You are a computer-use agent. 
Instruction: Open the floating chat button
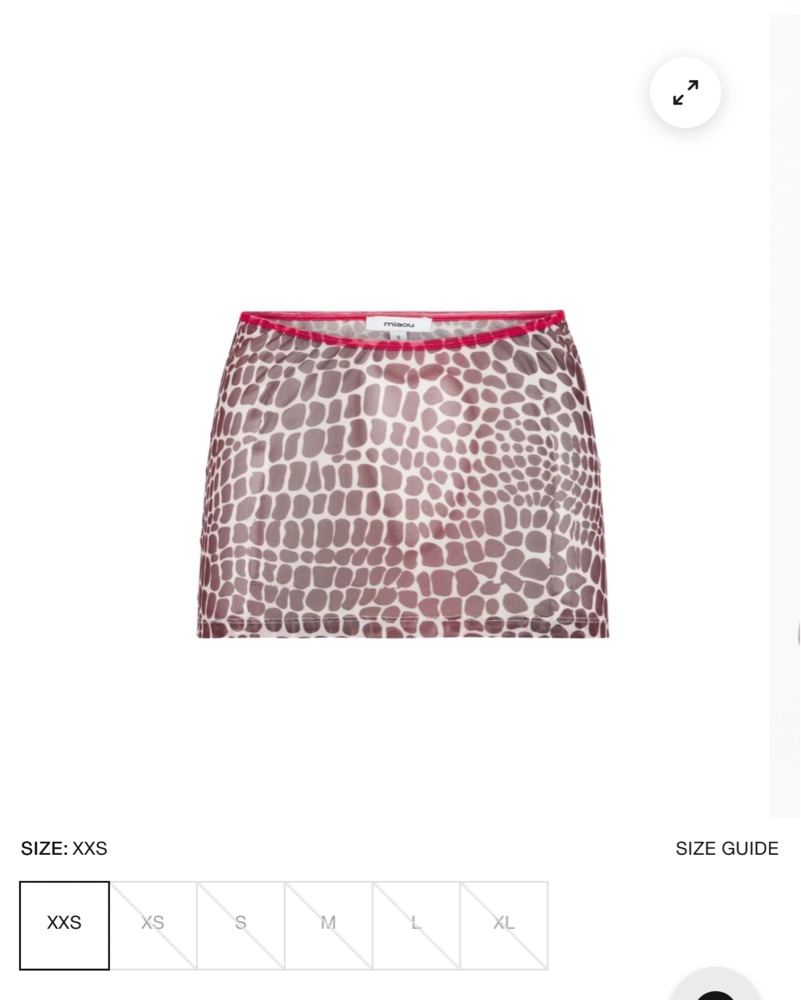[x=717, y=988]
